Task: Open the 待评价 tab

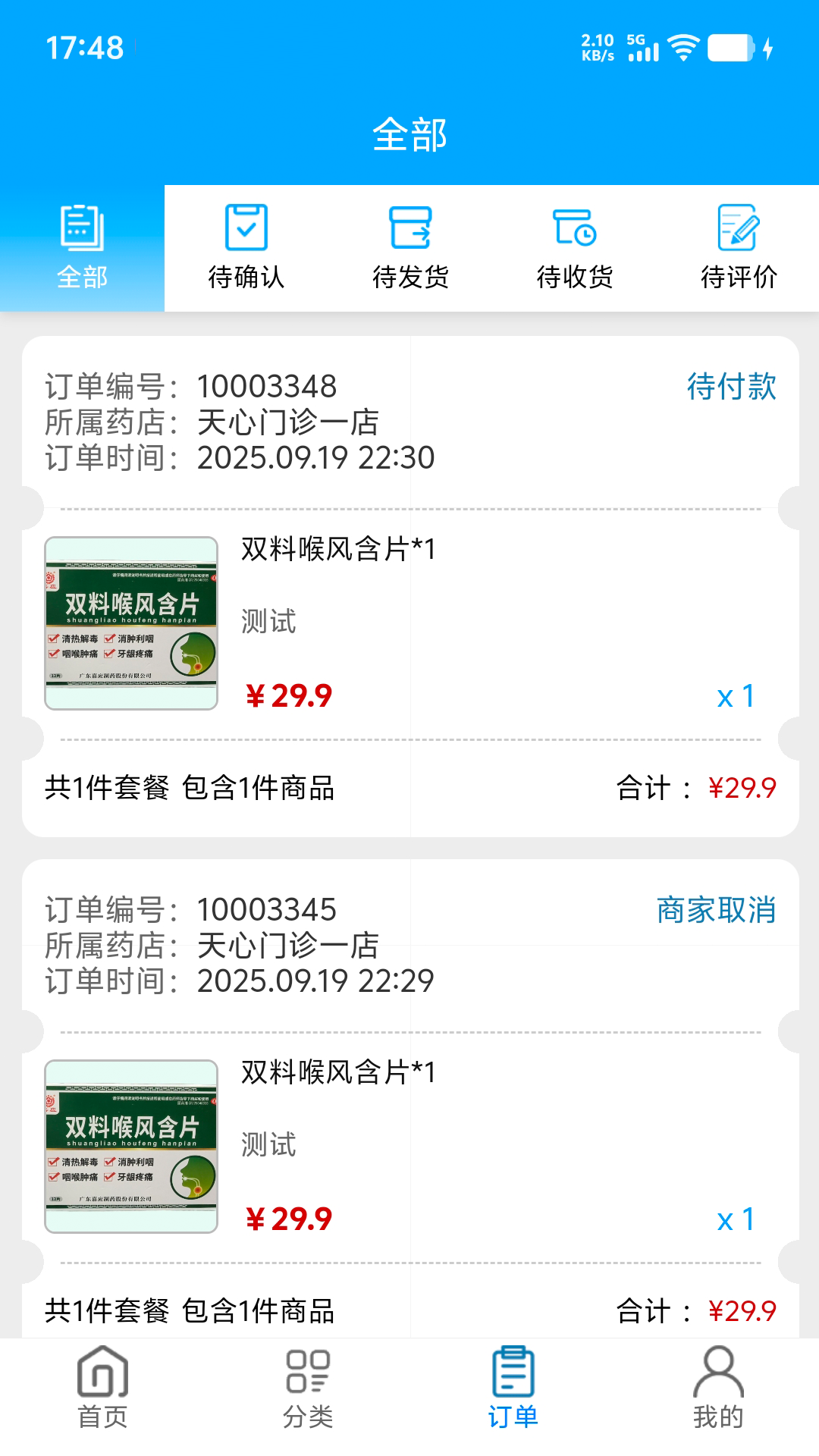Action: [x=739, y=248]
